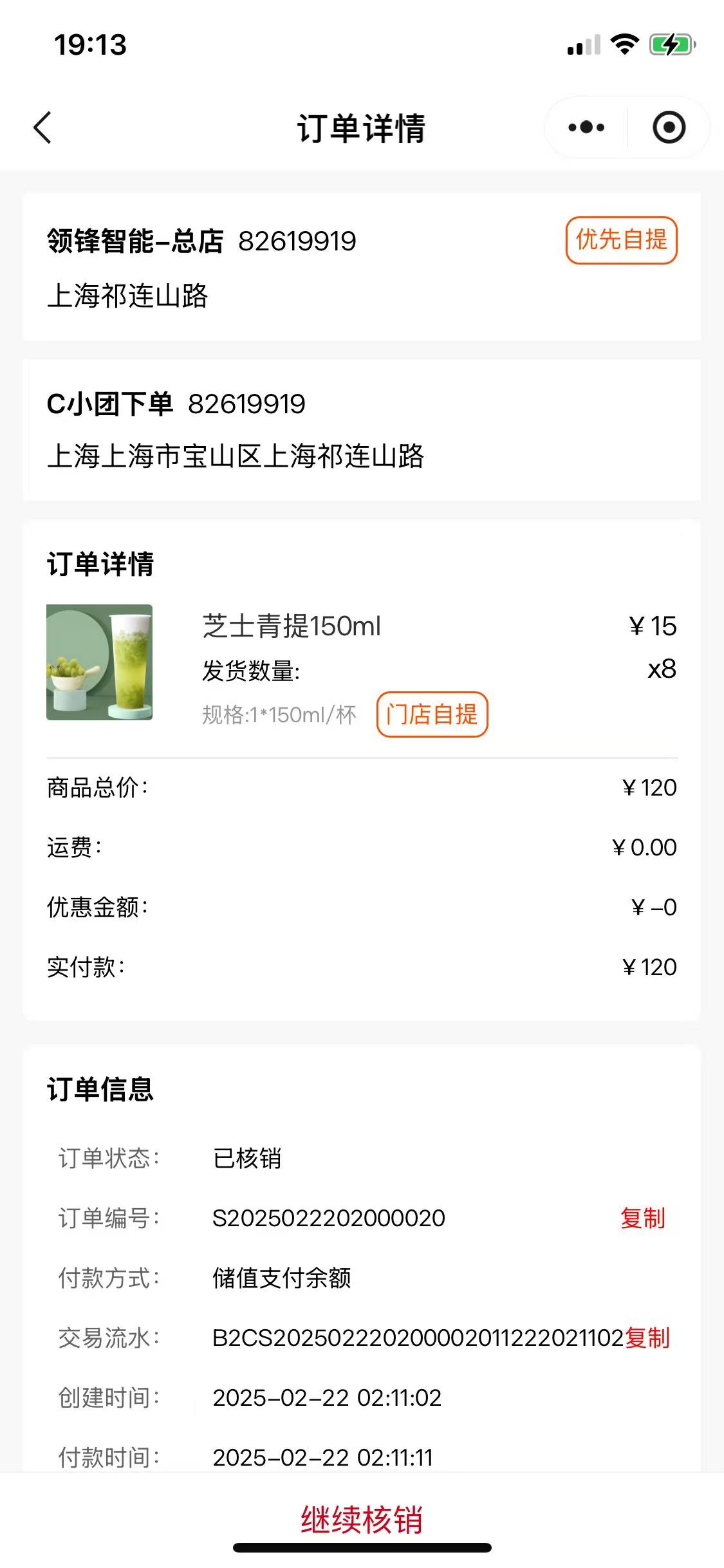The width and height of the screenshot is (724, 1568).
Task: Copy the order number S2025022202000020
Action: 642,1218
